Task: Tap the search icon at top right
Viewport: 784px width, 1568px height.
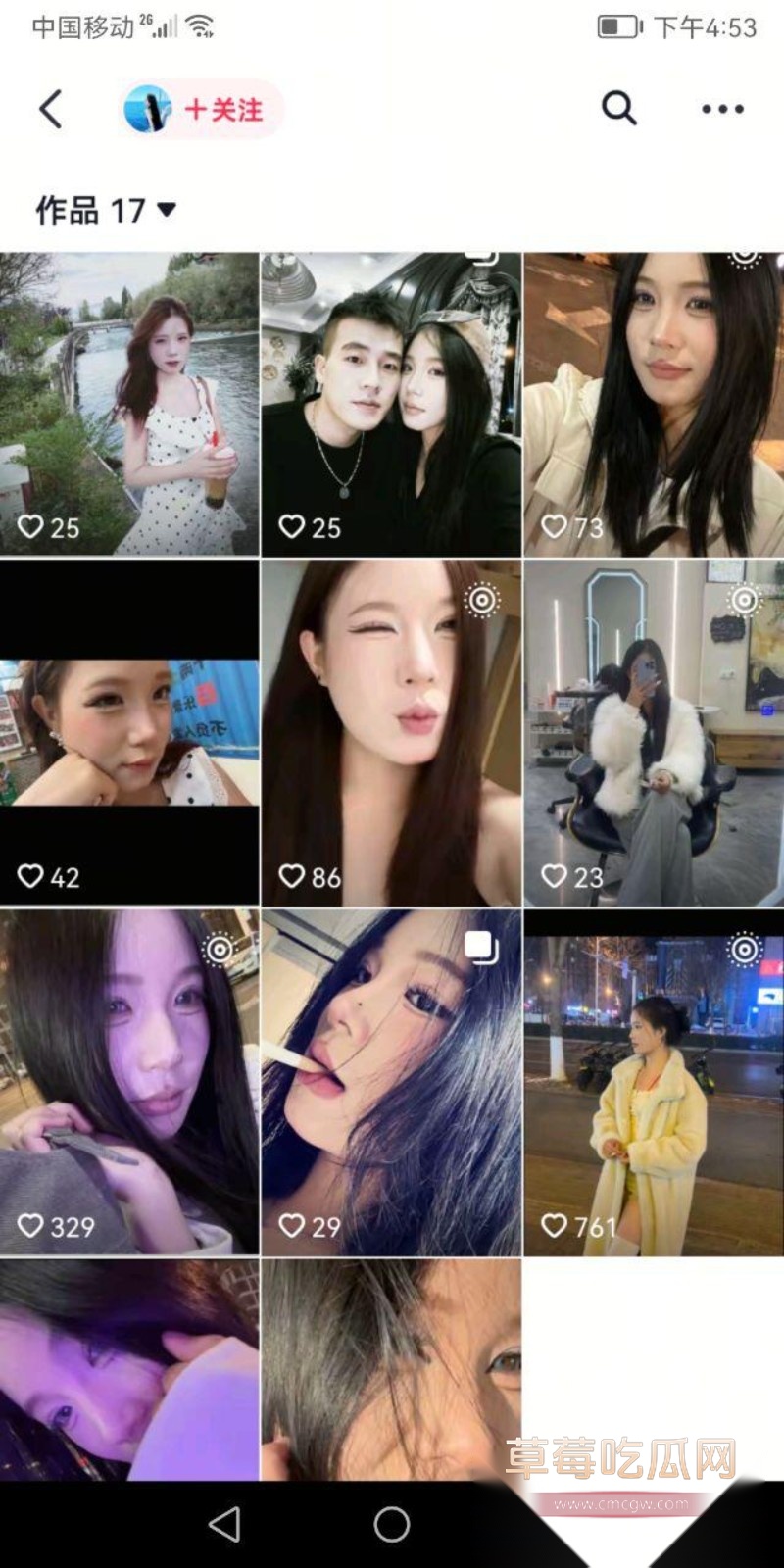Action: tap(617, 109)
